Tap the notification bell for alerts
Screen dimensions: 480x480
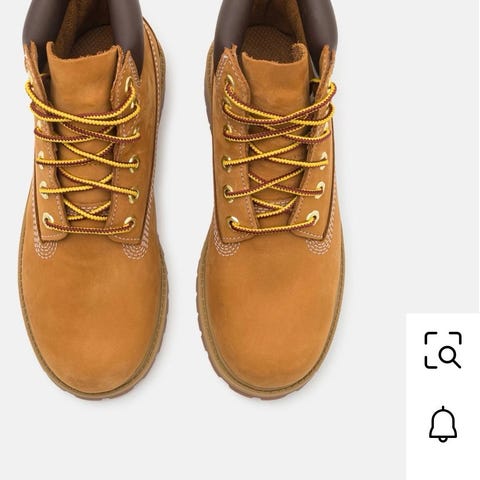[x=443, y=424]
